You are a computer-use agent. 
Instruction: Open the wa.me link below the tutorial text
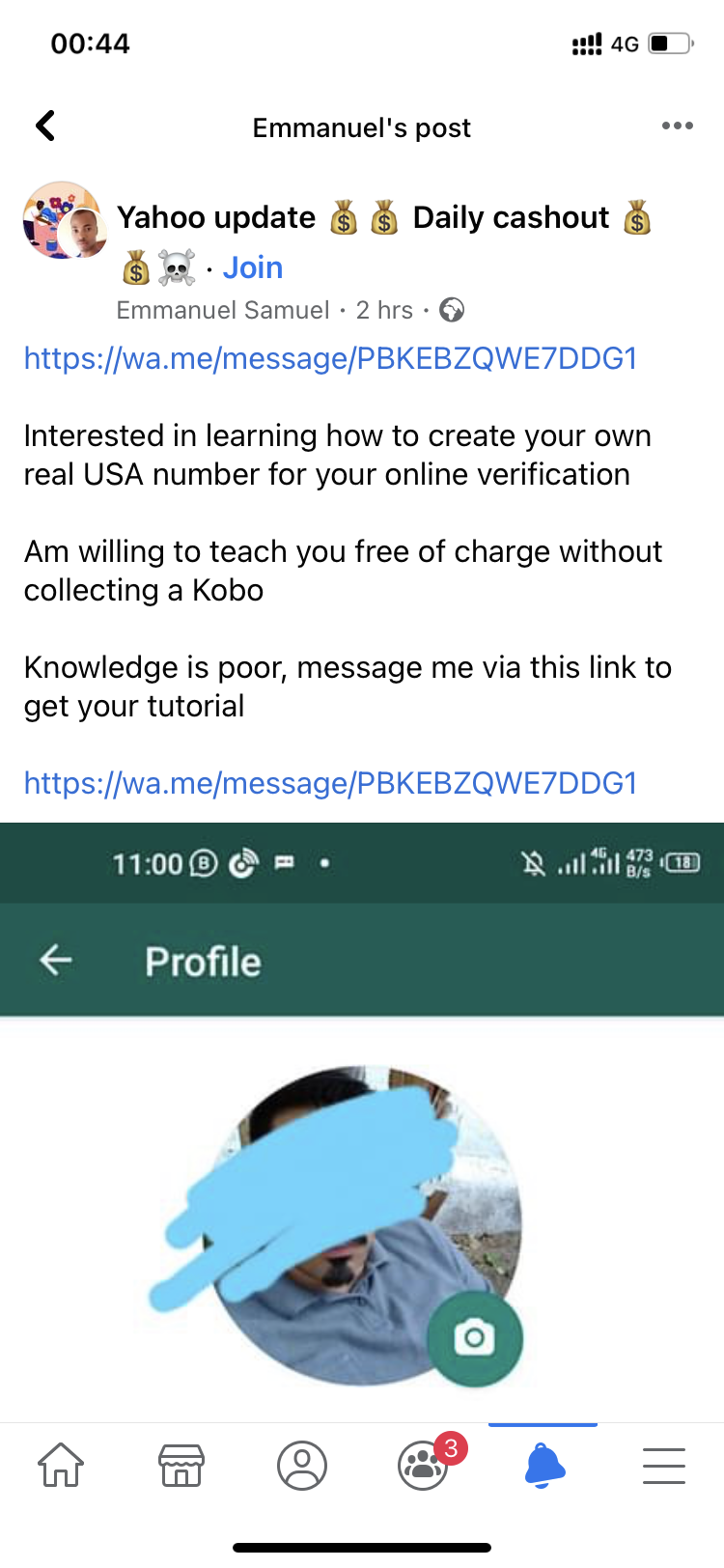pos(330,783)
